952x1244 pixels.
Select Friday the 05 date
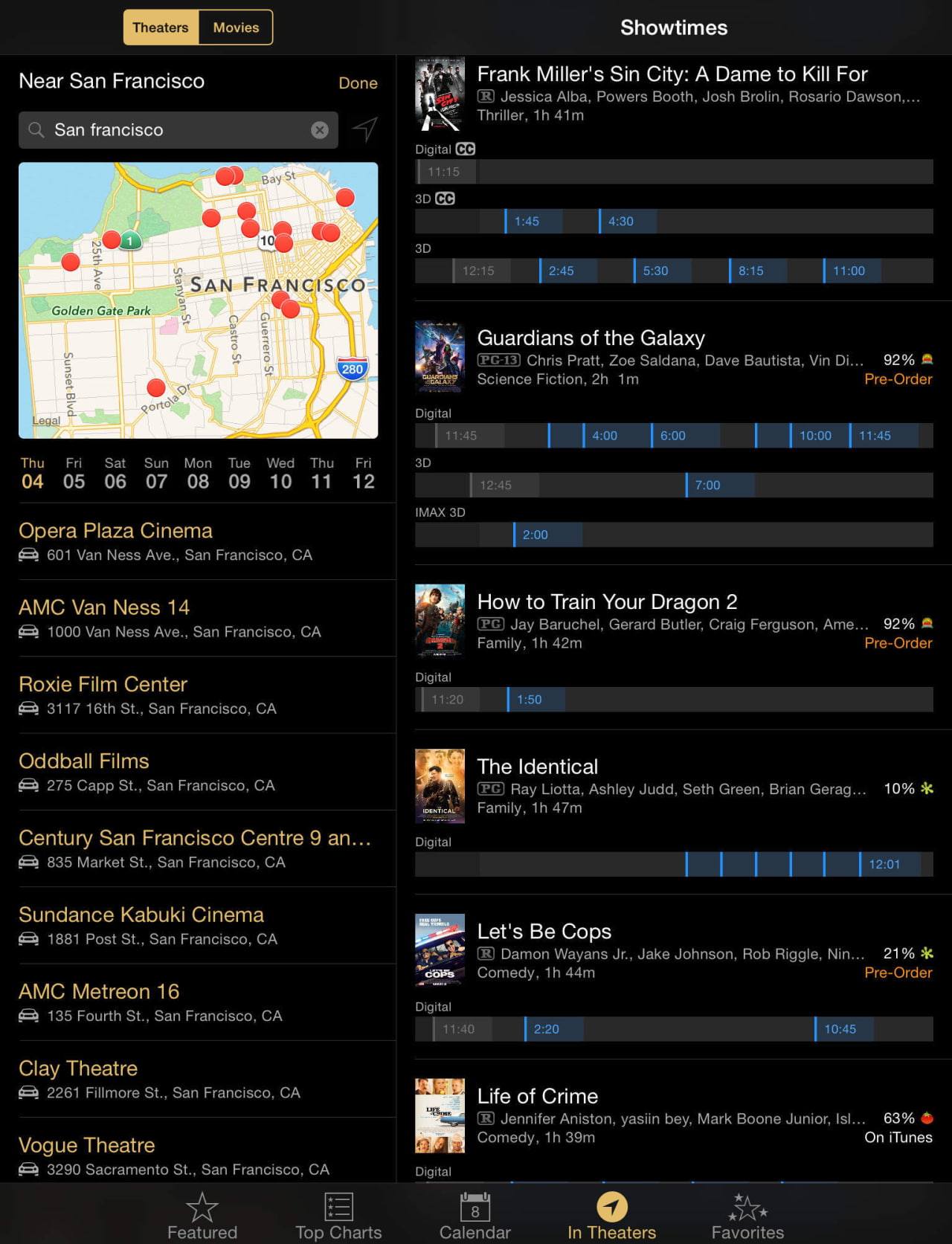(x=74, y=473)
